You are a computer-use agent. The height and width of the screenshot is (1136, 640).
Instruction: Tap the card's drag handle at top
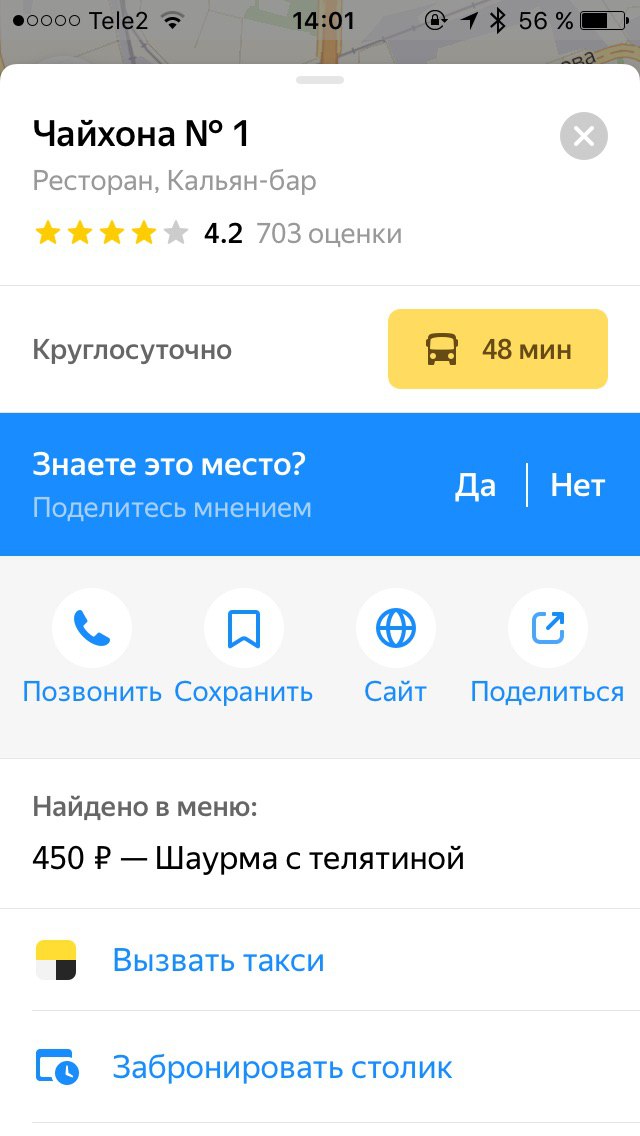[x=320, y=80]
